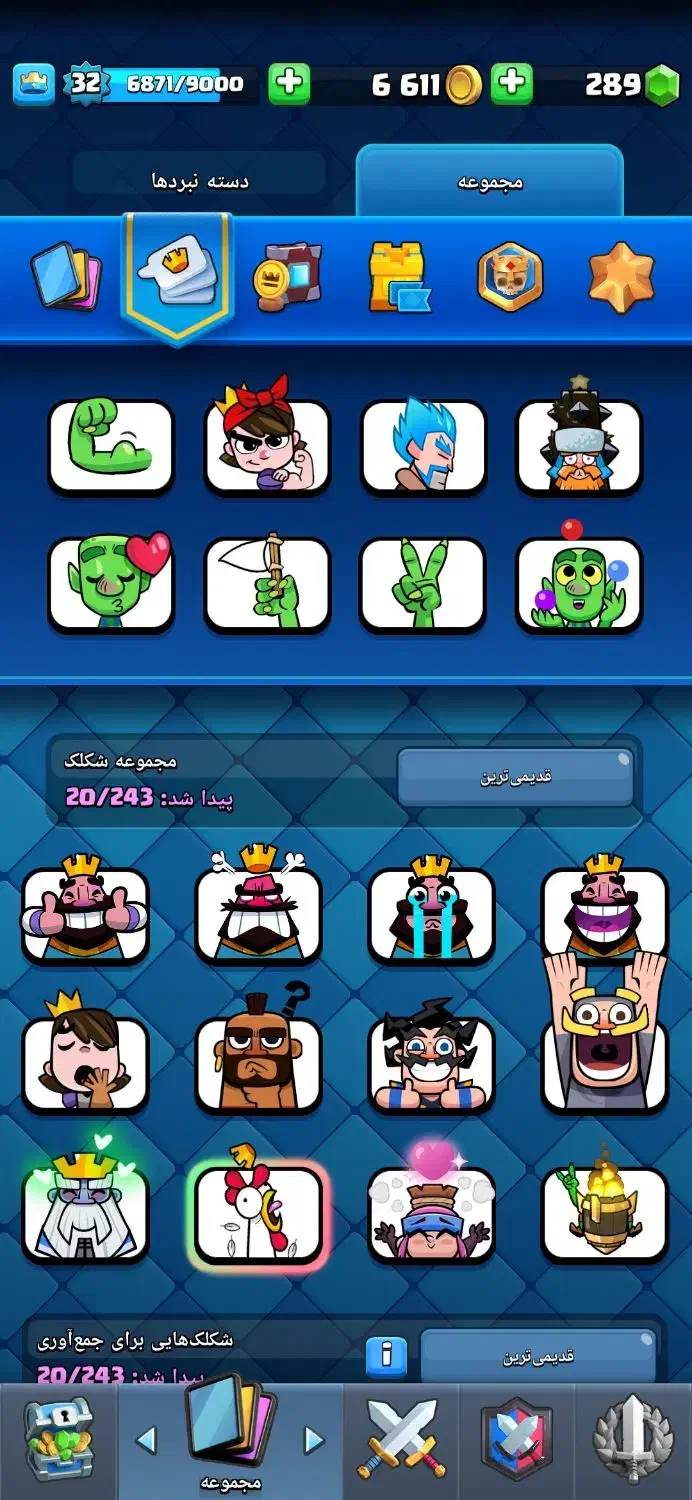
Task: Select the goblin blowing a kiss emote
Action: pyautogui.click(x=111, y=584)
